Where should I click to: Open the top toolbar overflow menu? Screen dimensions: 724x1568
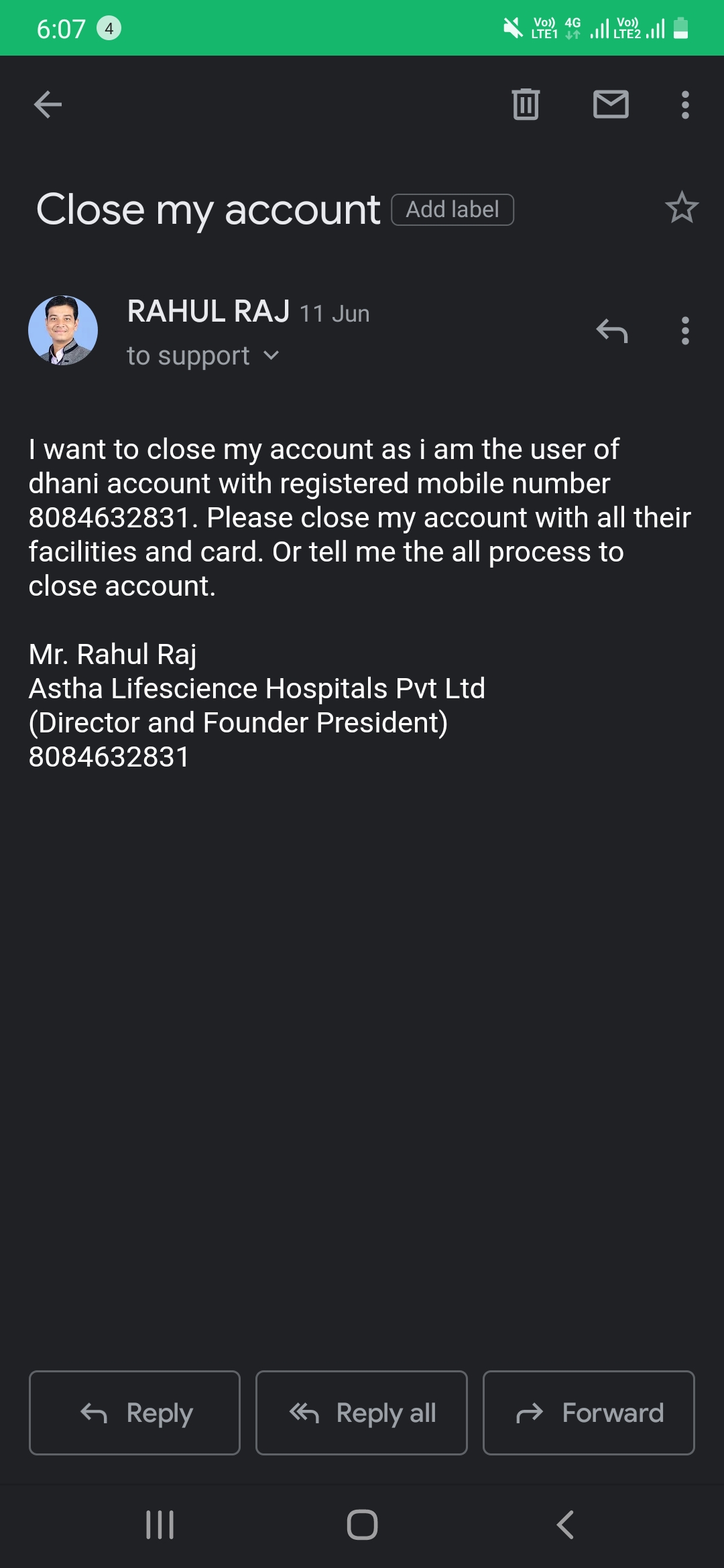coord(684,105)
